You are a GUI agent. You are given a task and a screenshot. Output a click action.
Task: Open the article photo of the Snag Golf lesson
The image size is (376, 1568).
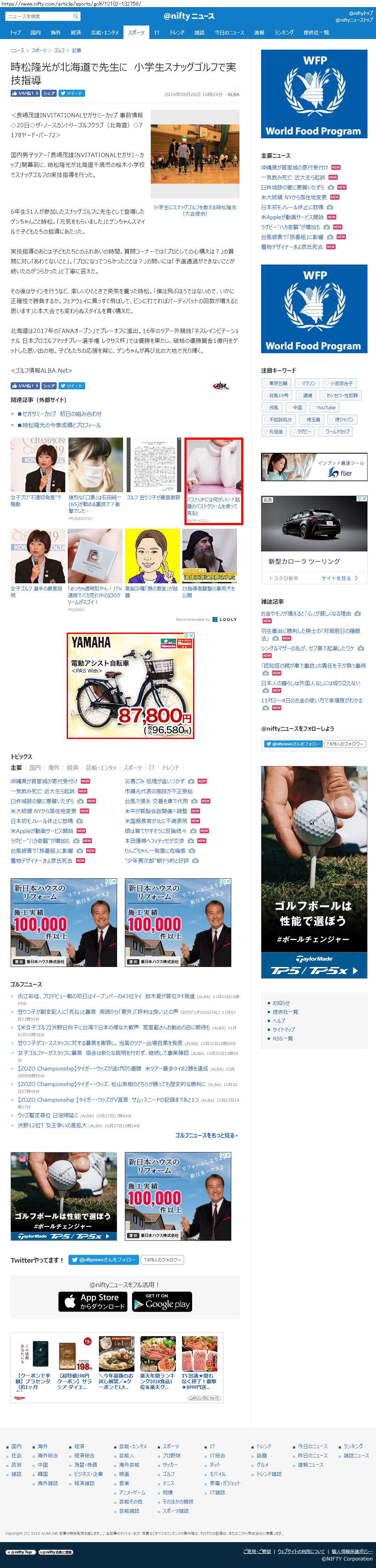pyautogui.click(x=195, y=154)
